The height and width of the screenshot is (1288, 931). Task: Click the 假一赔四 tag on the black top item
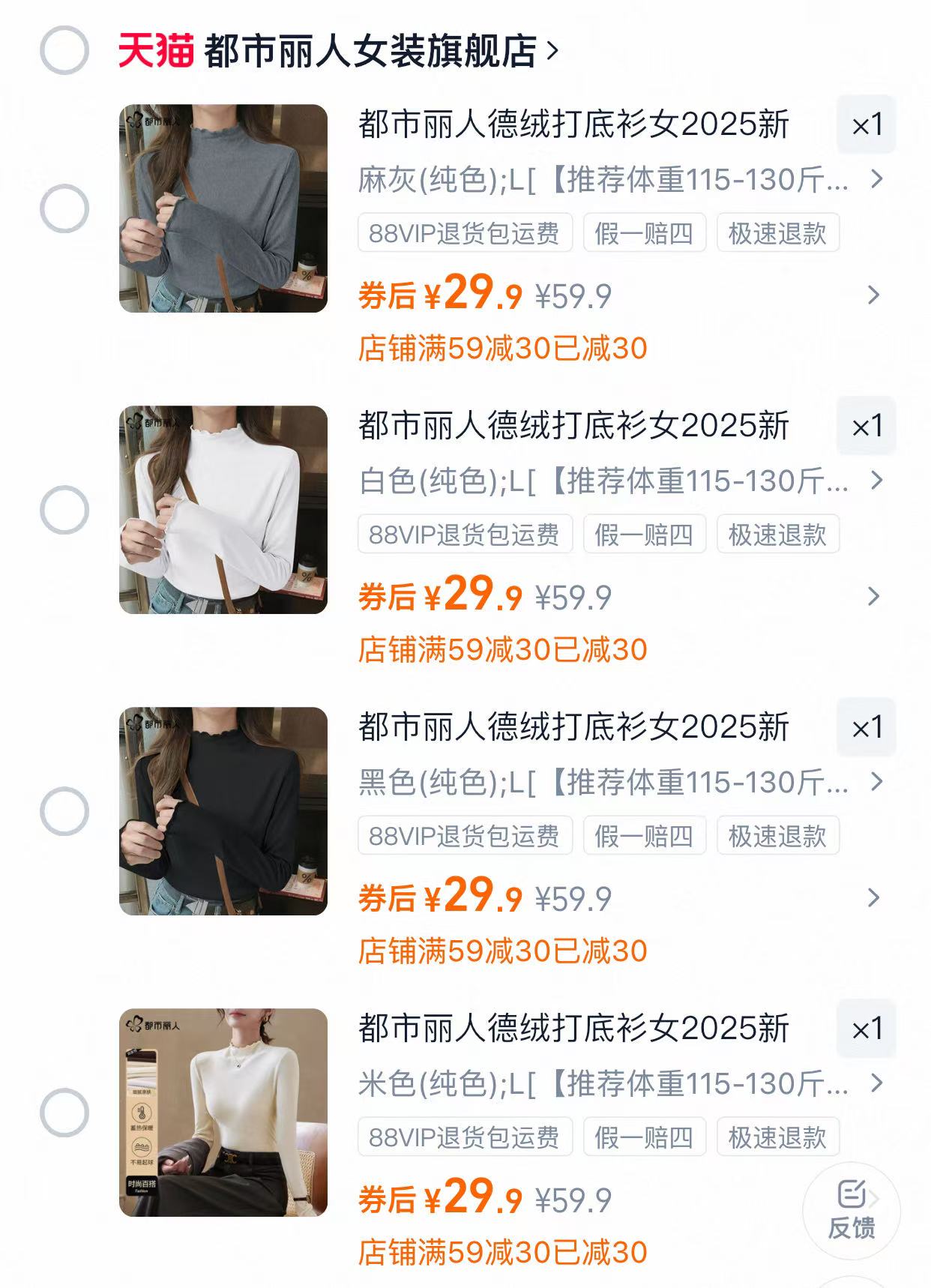point(646,836)
